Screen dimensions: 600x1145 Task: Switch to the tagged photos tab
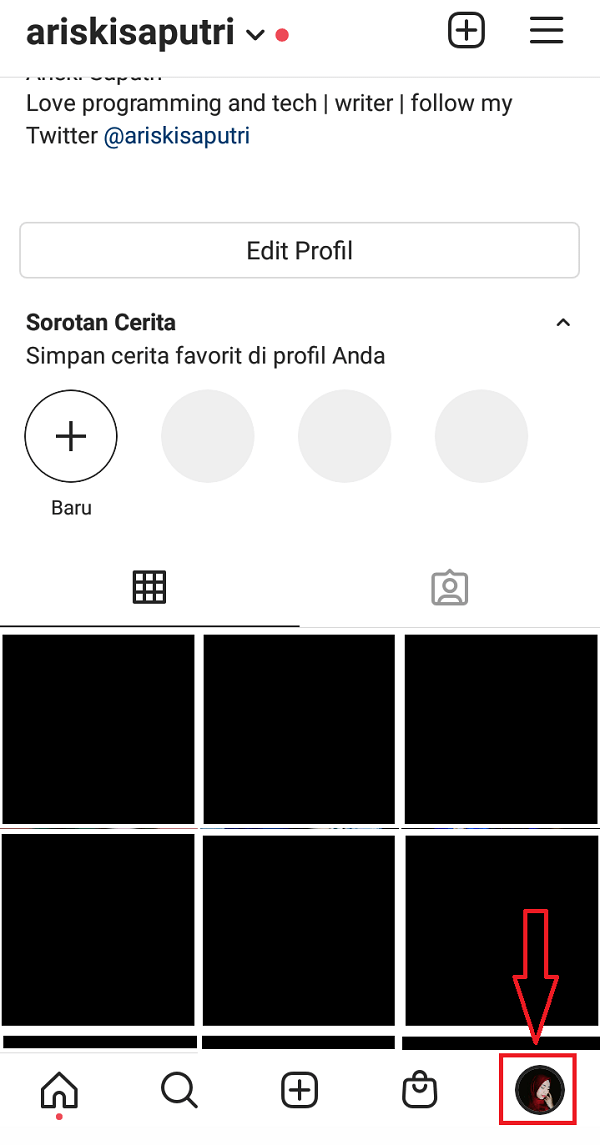pyautogui.click(x=450, y=588)
